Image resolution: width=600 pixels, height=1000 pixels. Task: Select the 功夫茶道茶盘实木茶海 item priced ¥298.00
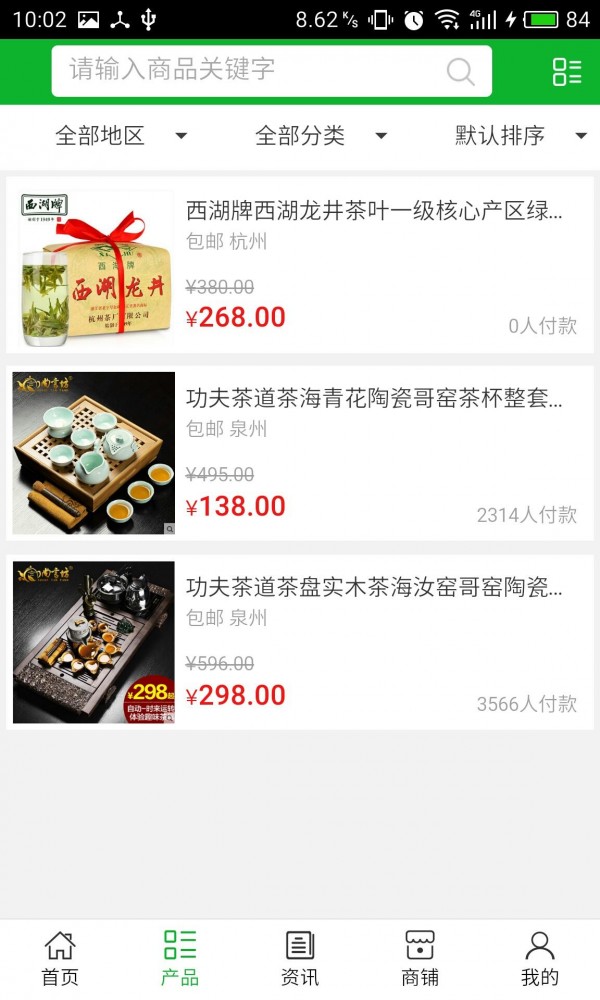[300, 642]
